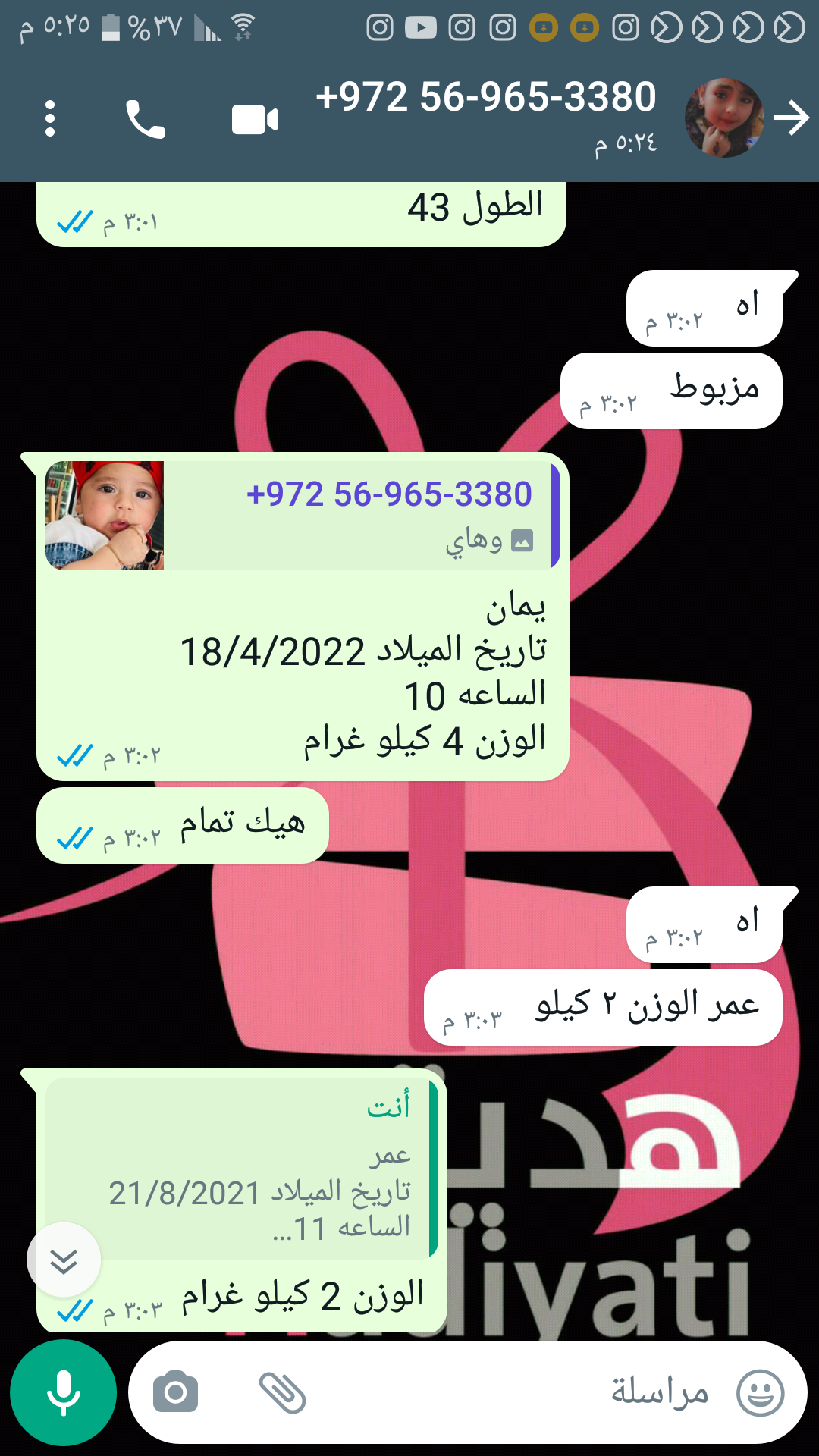Screen dimensions: 819x1456
Task: Start a voice call
Action: pos(145,119)
